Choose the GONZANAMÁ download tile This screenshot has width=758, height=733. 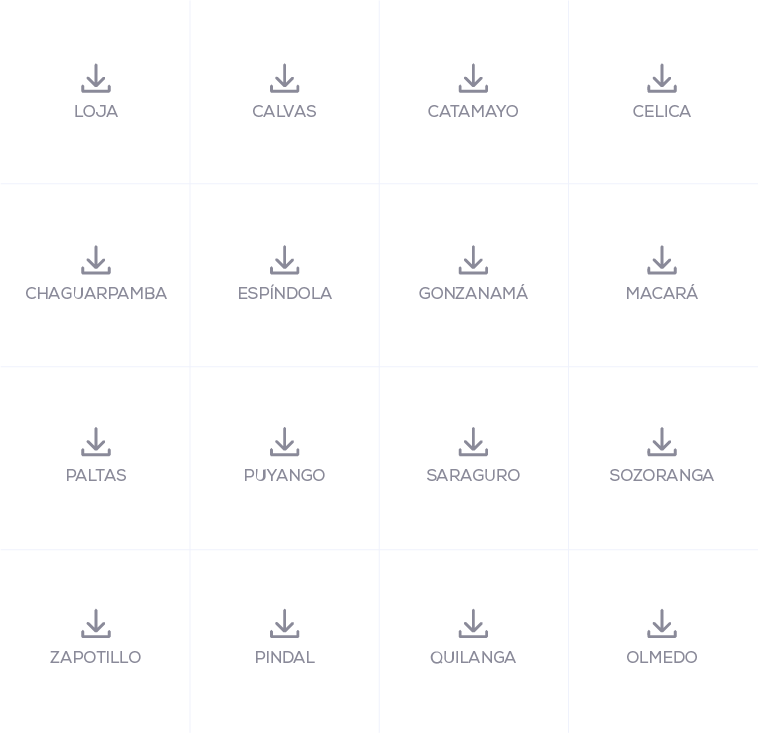pos(473,262)
